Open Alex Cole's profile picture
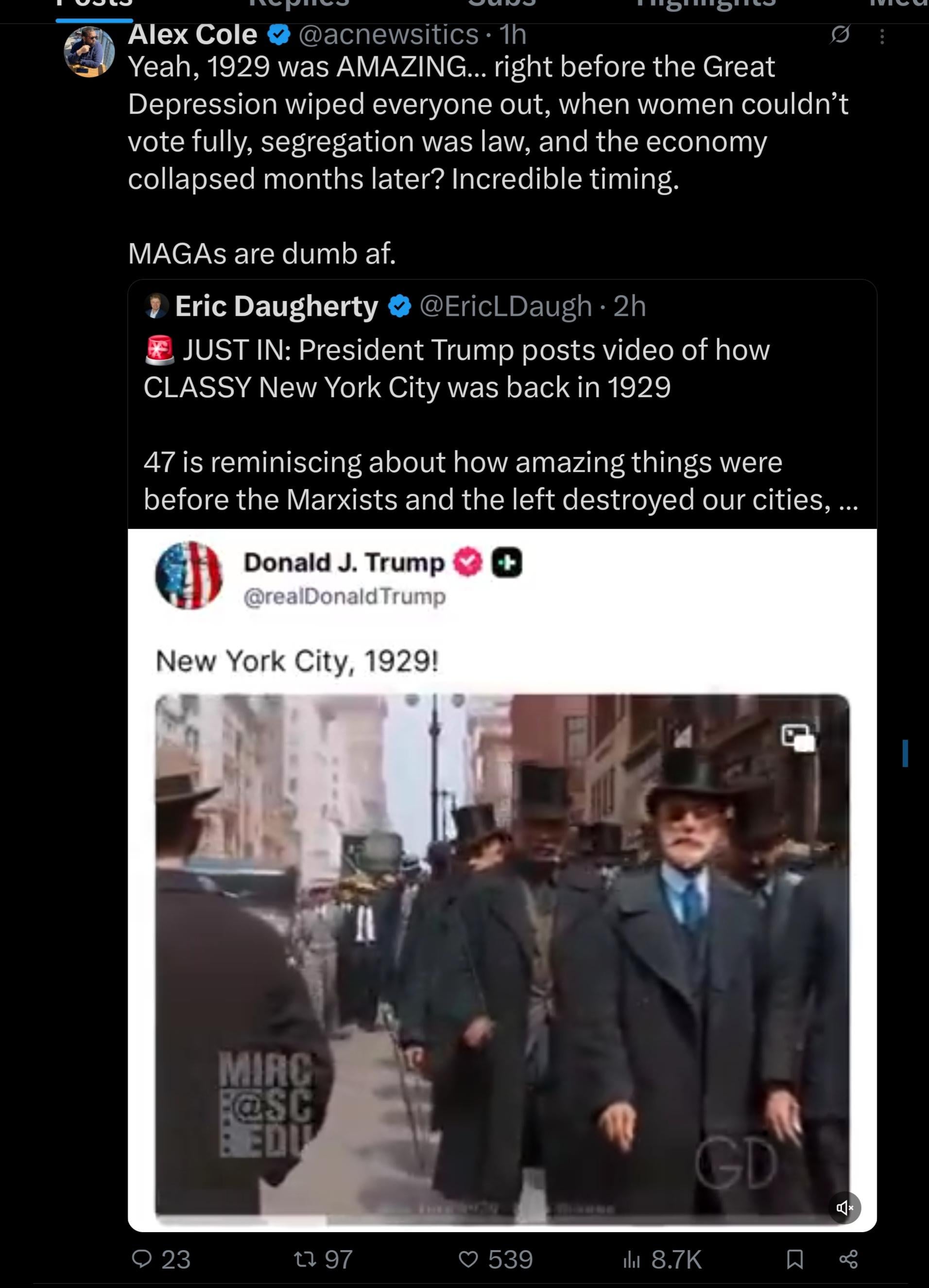 90,52
